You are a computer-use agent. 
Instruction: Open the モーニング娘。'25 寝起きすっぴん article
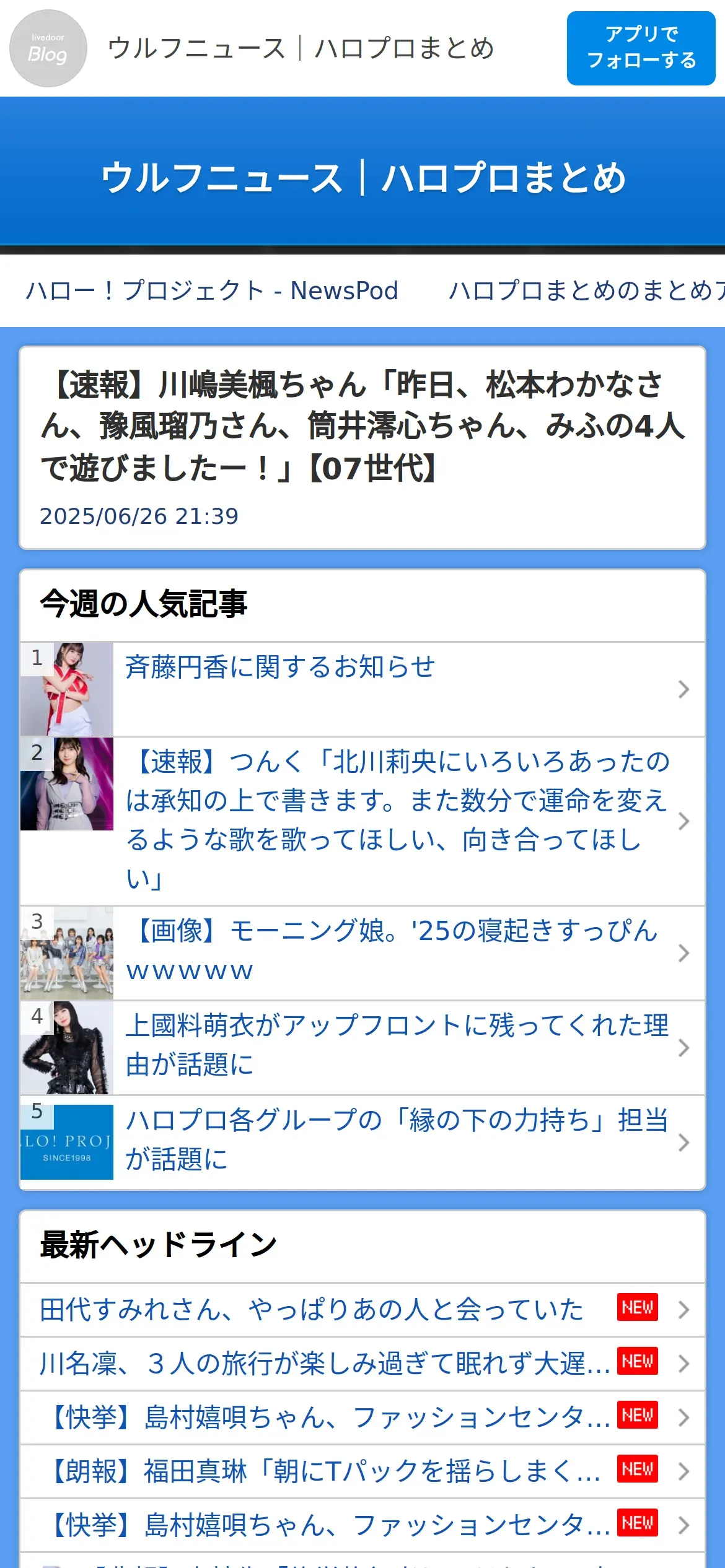coord(362,952)
